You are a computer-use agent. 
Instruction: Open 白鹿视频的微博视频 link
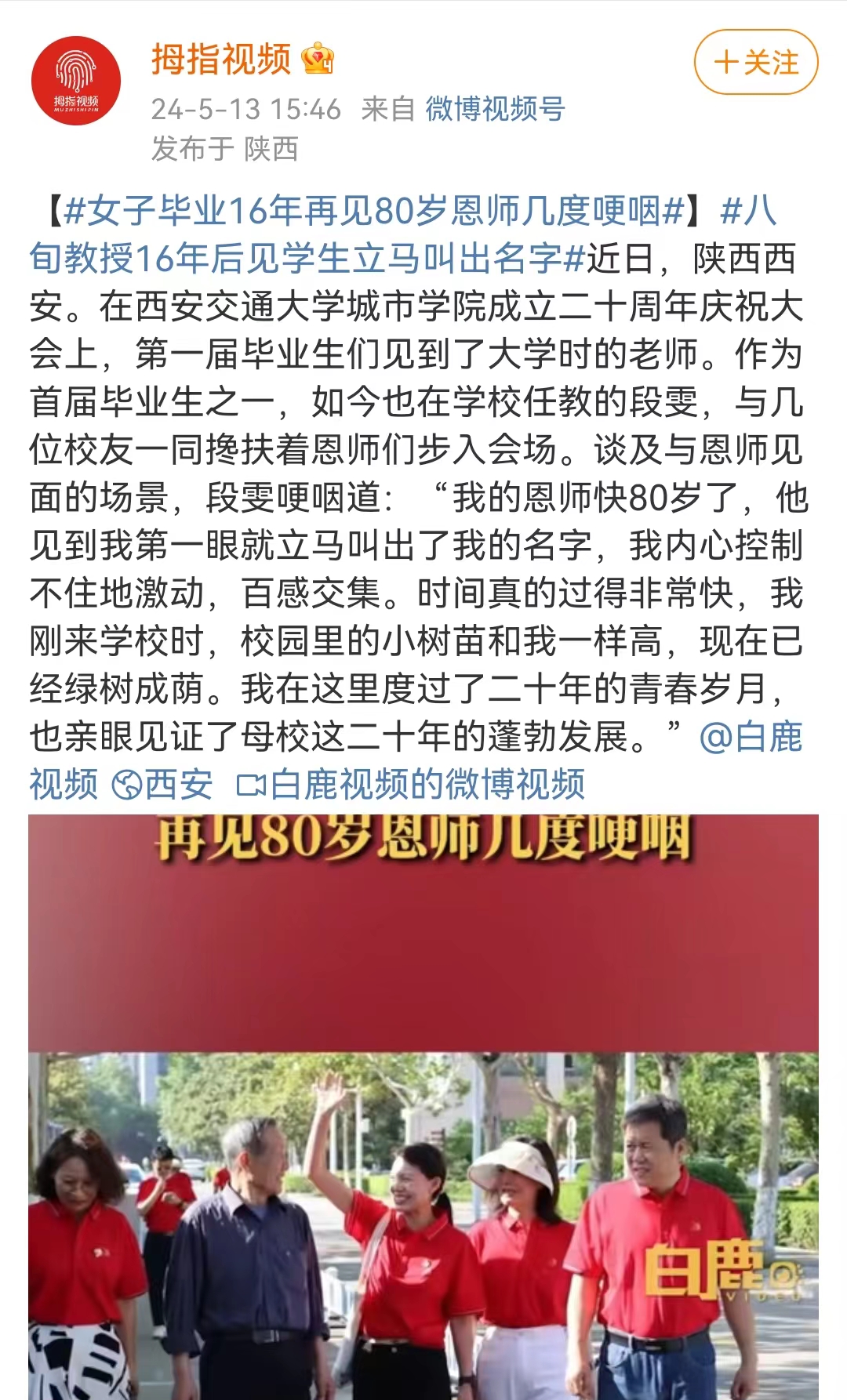tap(412, 784)
